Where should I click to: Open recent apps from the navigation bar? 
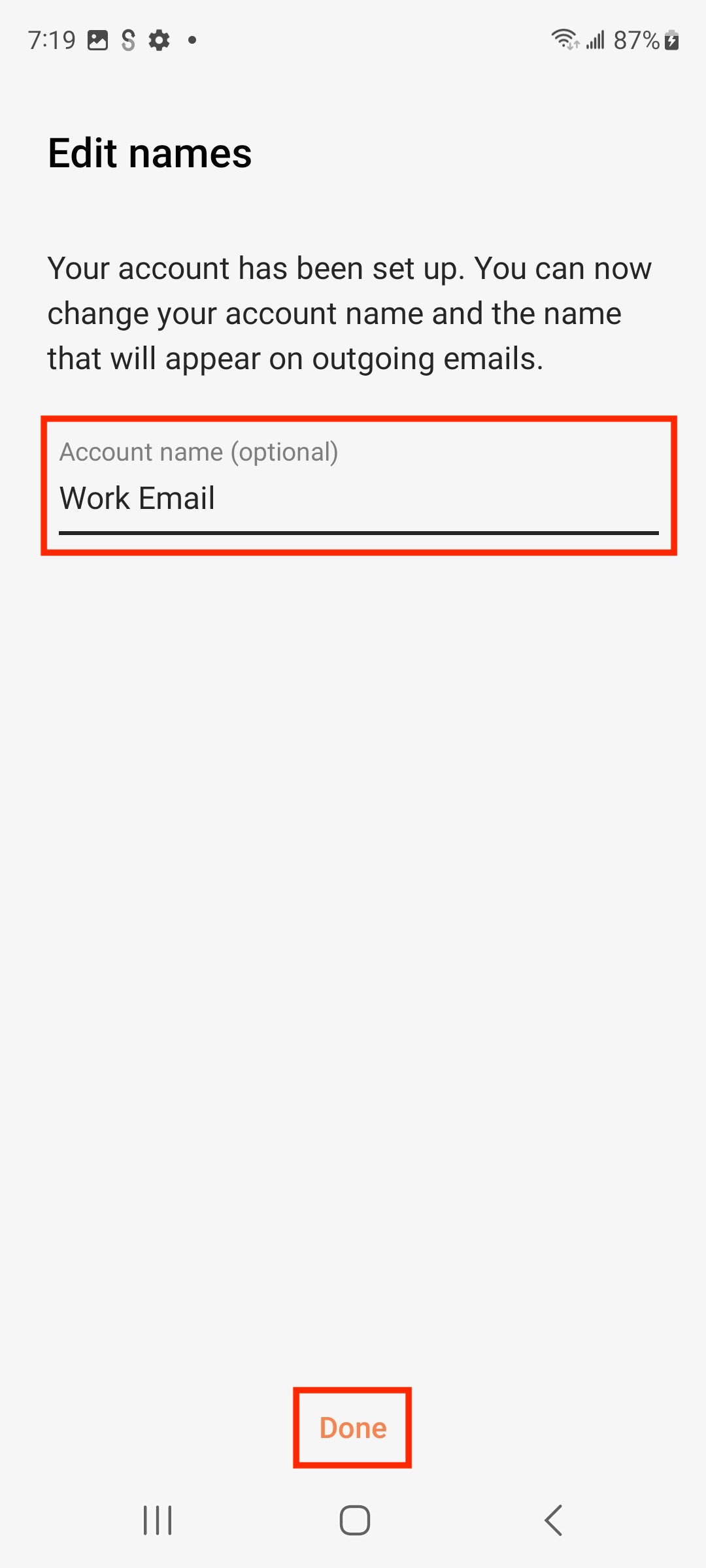(x=158, y=1520)
